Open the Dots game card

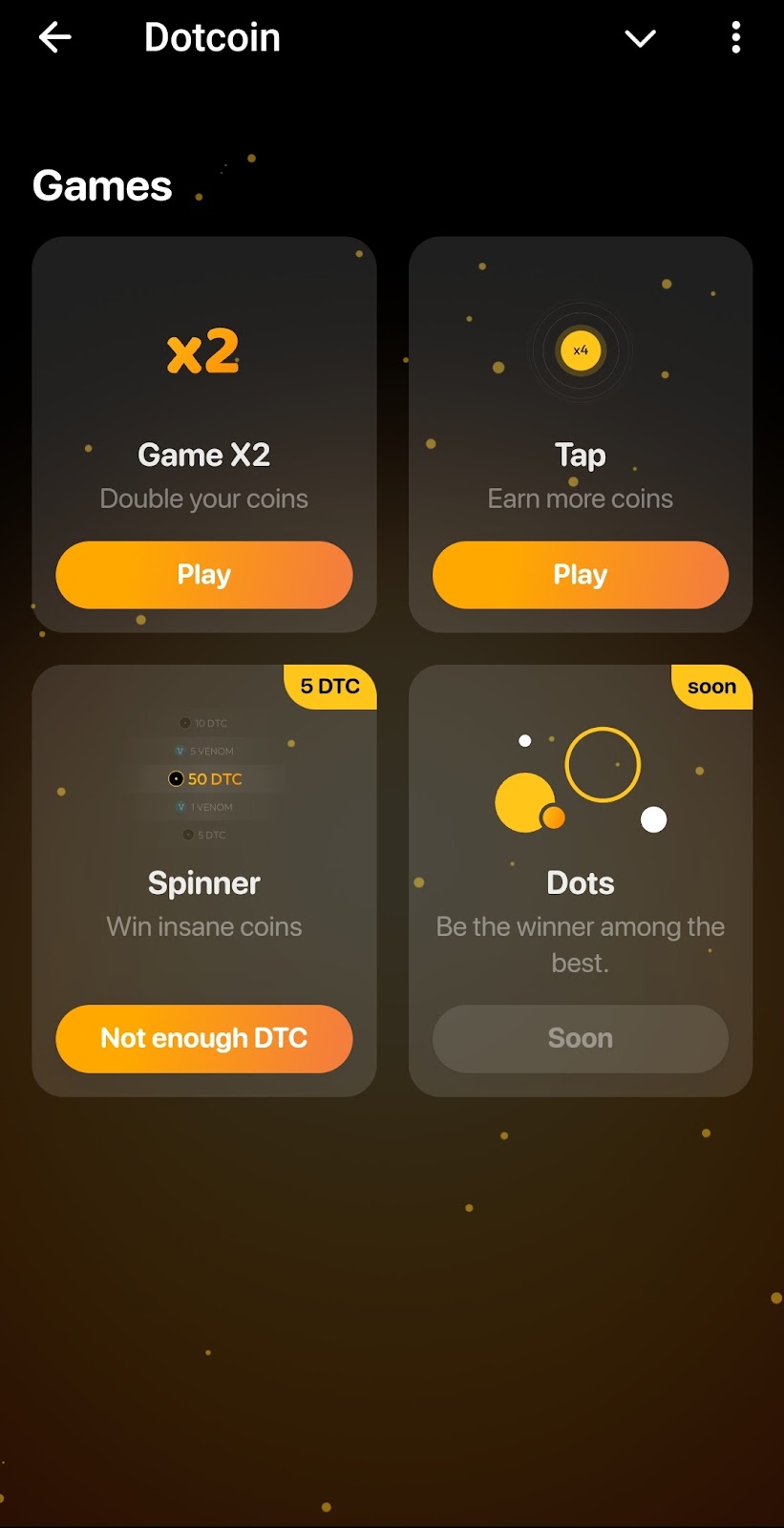(x=581, y=859)
